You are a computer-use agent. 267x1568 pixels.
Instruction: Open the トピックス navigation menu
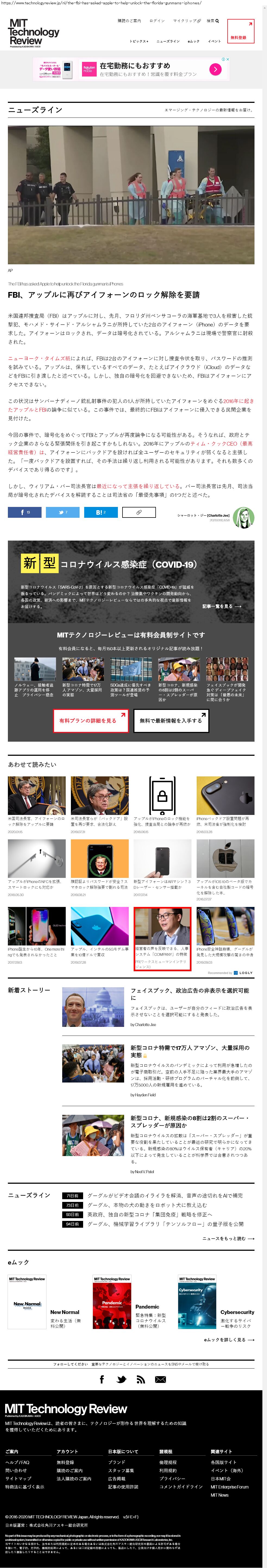point(138,42)
